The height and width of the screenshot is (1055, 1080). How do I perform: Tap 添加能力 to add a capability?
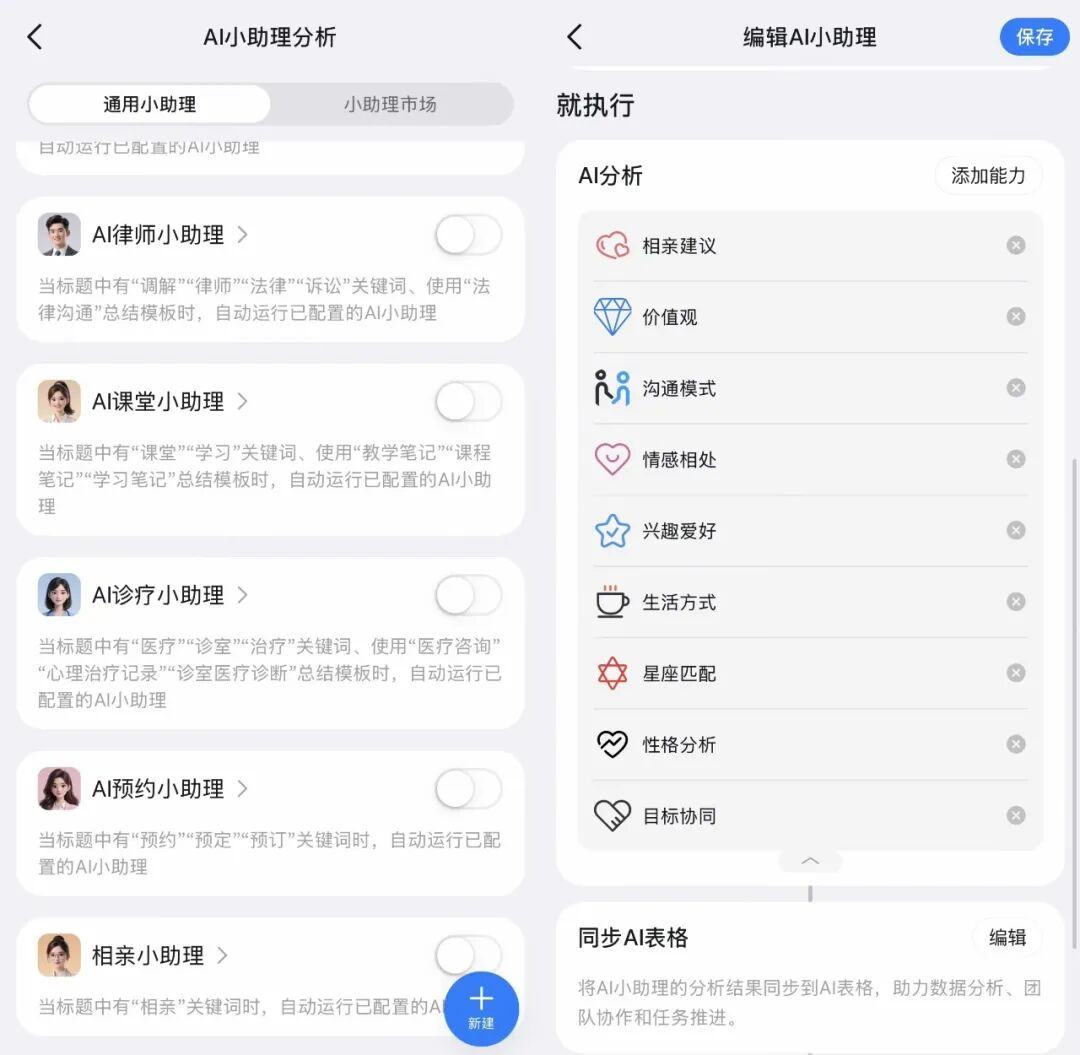(x=988, y=176)
